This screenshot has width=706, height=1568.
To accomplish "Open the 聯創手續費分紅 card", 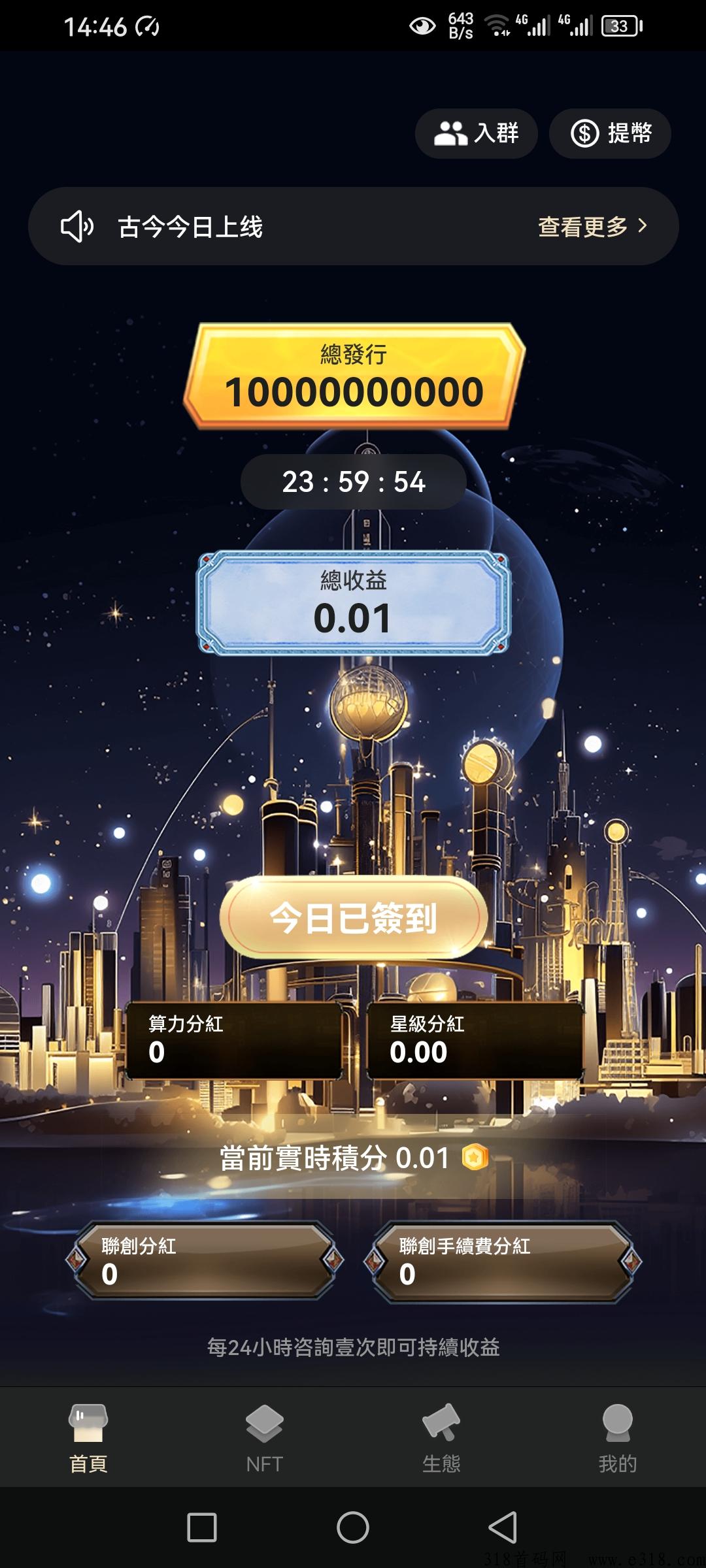I will (503, 1260).
